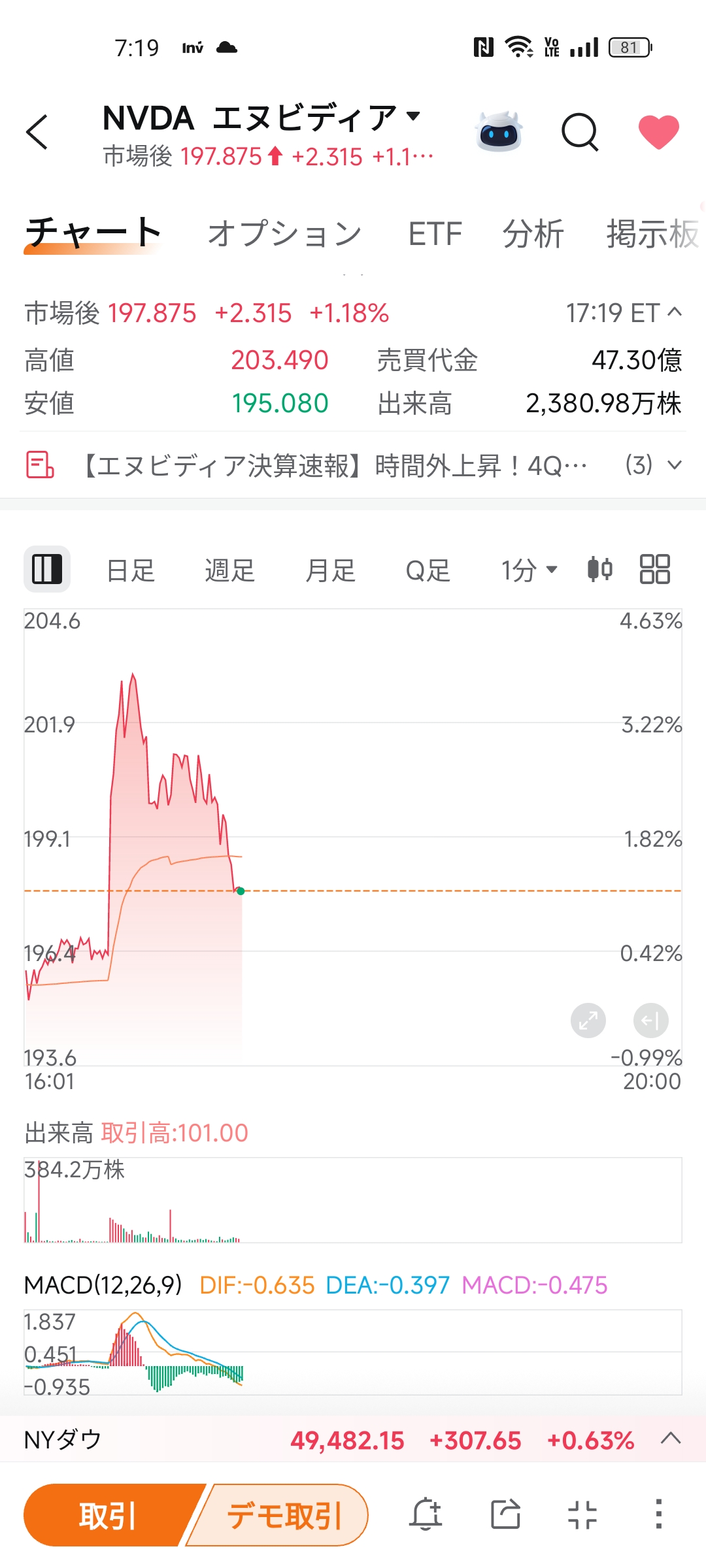This screenshot has width=706, height=1568.
Task: Select the 月足 monthly chart
Action: pos(330,570)
